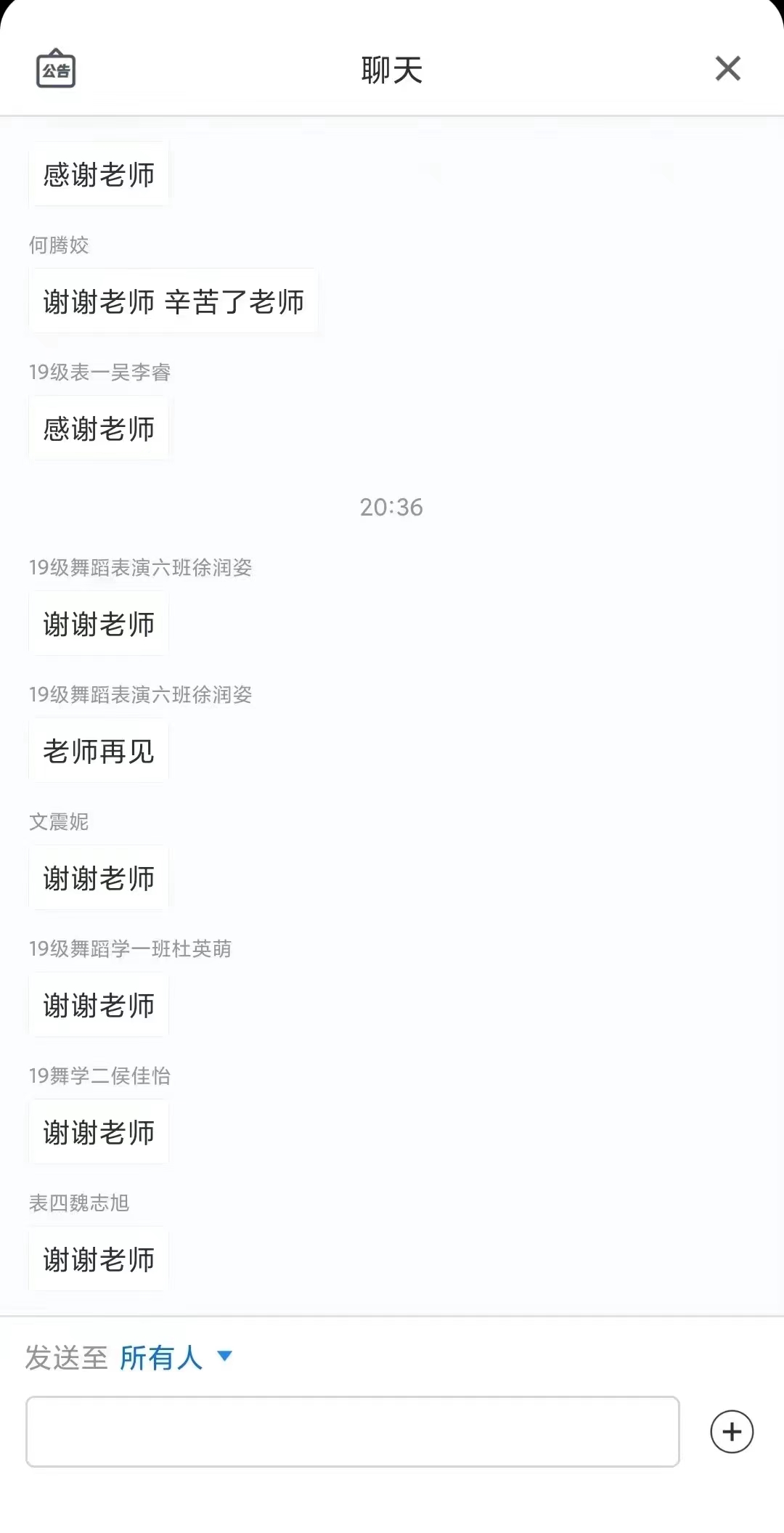Close the chat panel
The width and height of the screenshot is (784, 1533).
727,69
